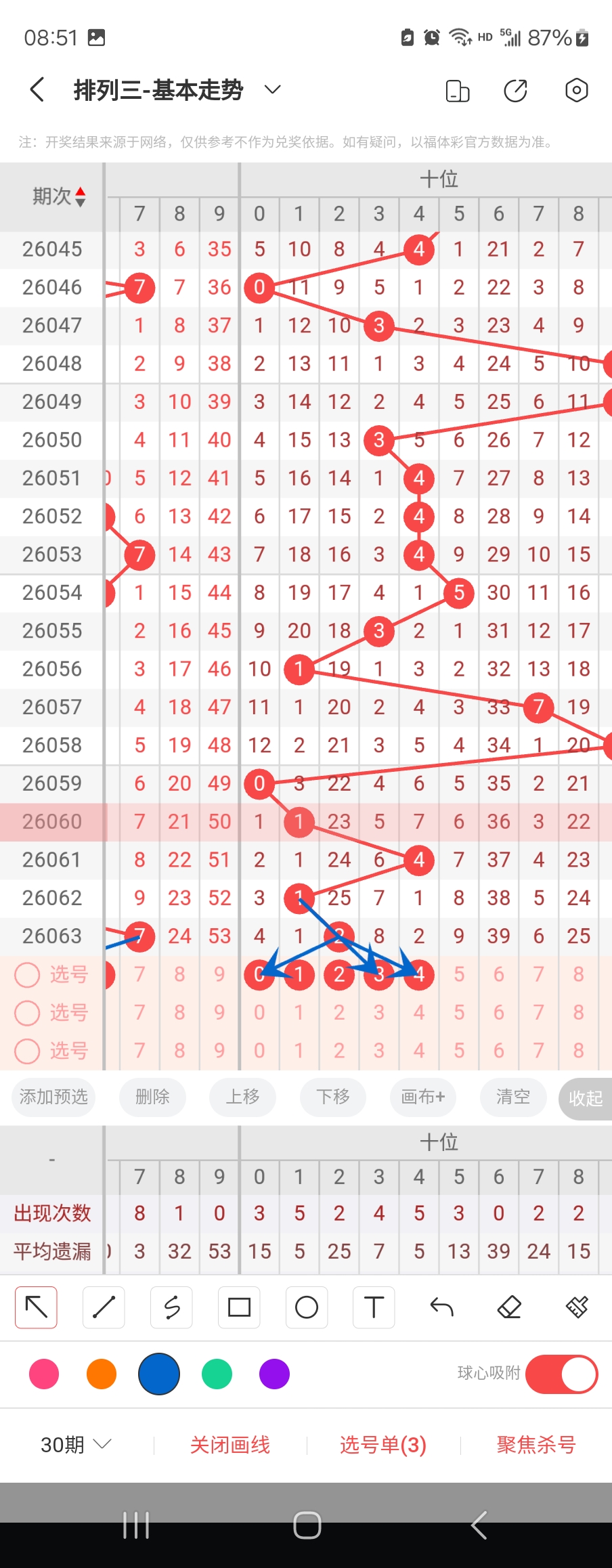Viewport: 612px width, 1568px height.
Task: Select the straight line drawing tool
Action: pyautogui.click(x=104, y=1307)
